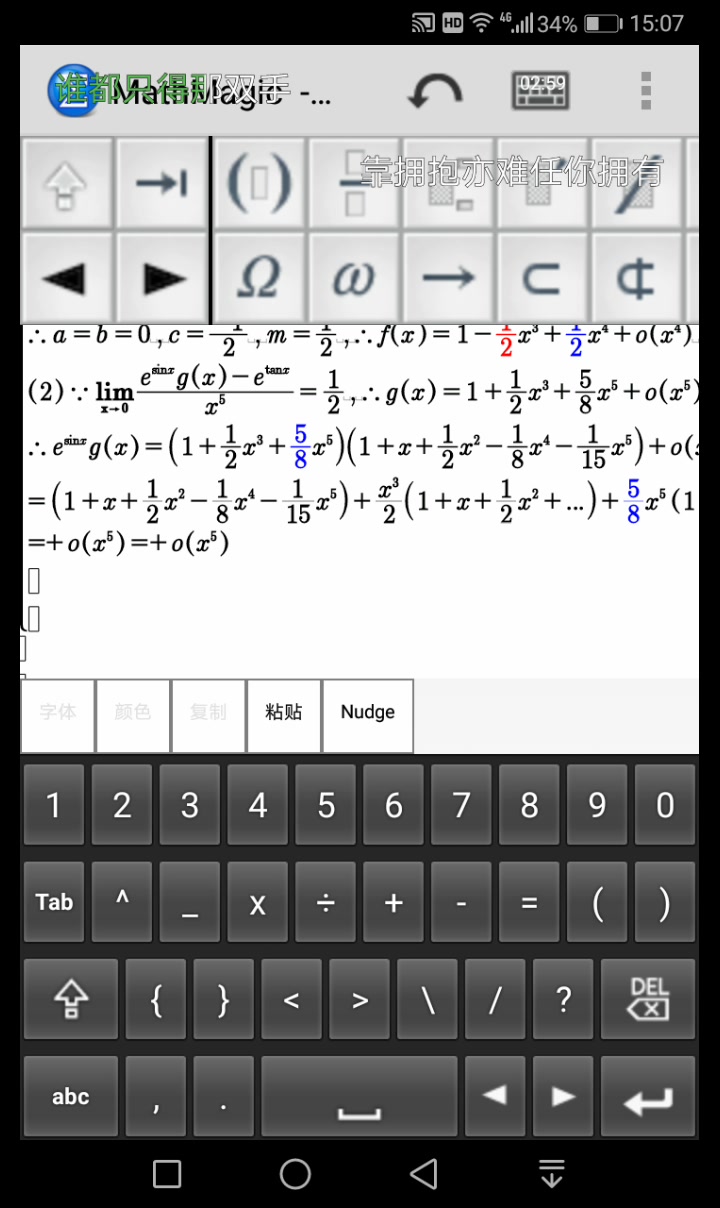Toggle the keyboard icon in the app bar
This screenshot has width=720, height=1208.
pos(541,91)
